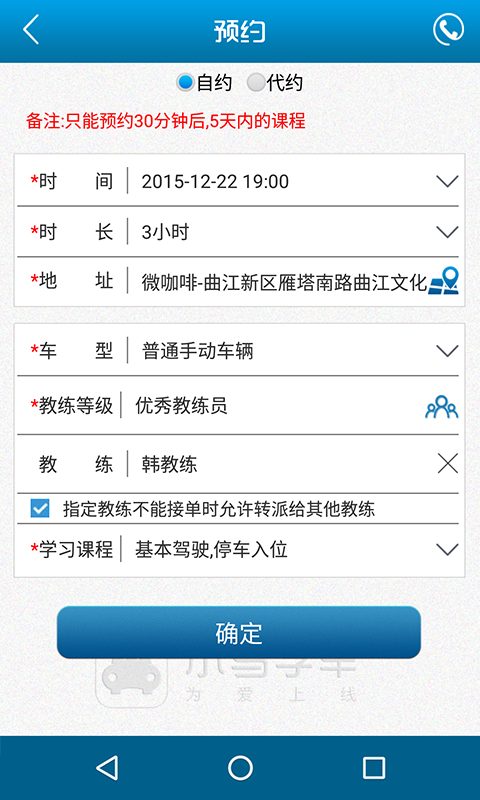Screen dimensions: 480x800
Task: Tap the system home button
Action: (x=240, y=768)
